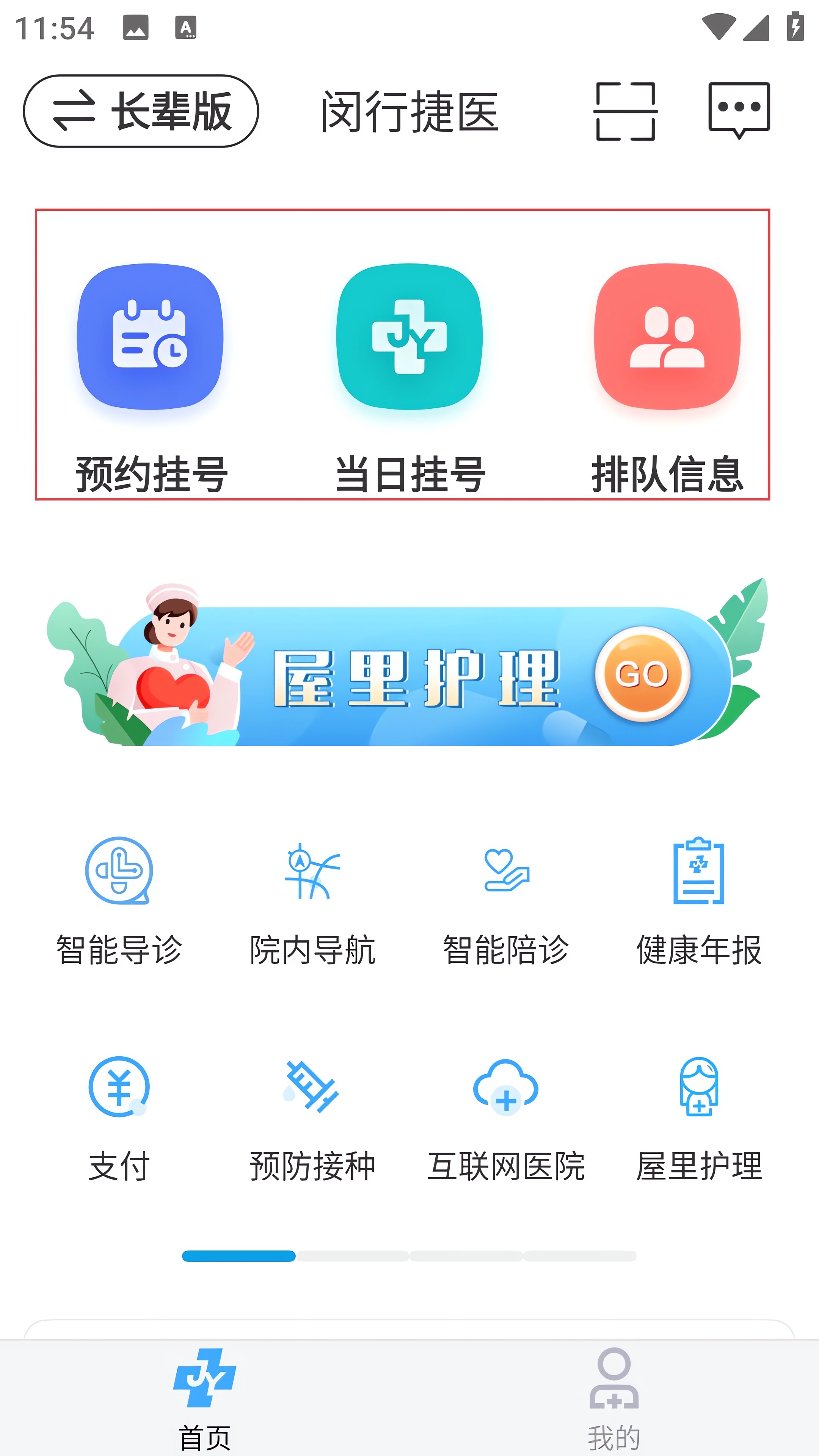Open the 屋里护理 promotional banner
The image size is (819, 1456).
click(x=409, y=677)
